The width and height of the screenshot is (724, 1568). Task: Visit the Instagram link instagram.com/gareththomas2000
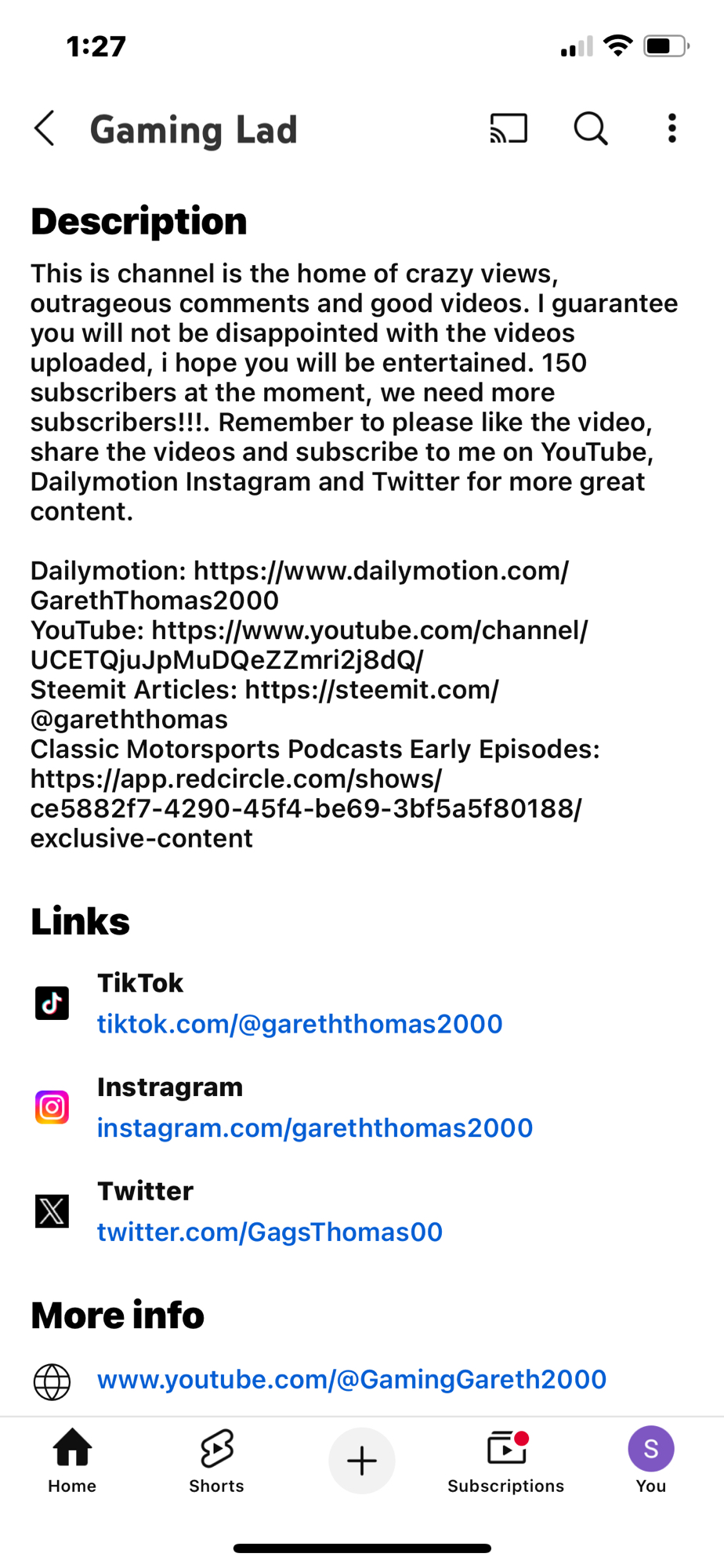click(x=314, y=1128)
